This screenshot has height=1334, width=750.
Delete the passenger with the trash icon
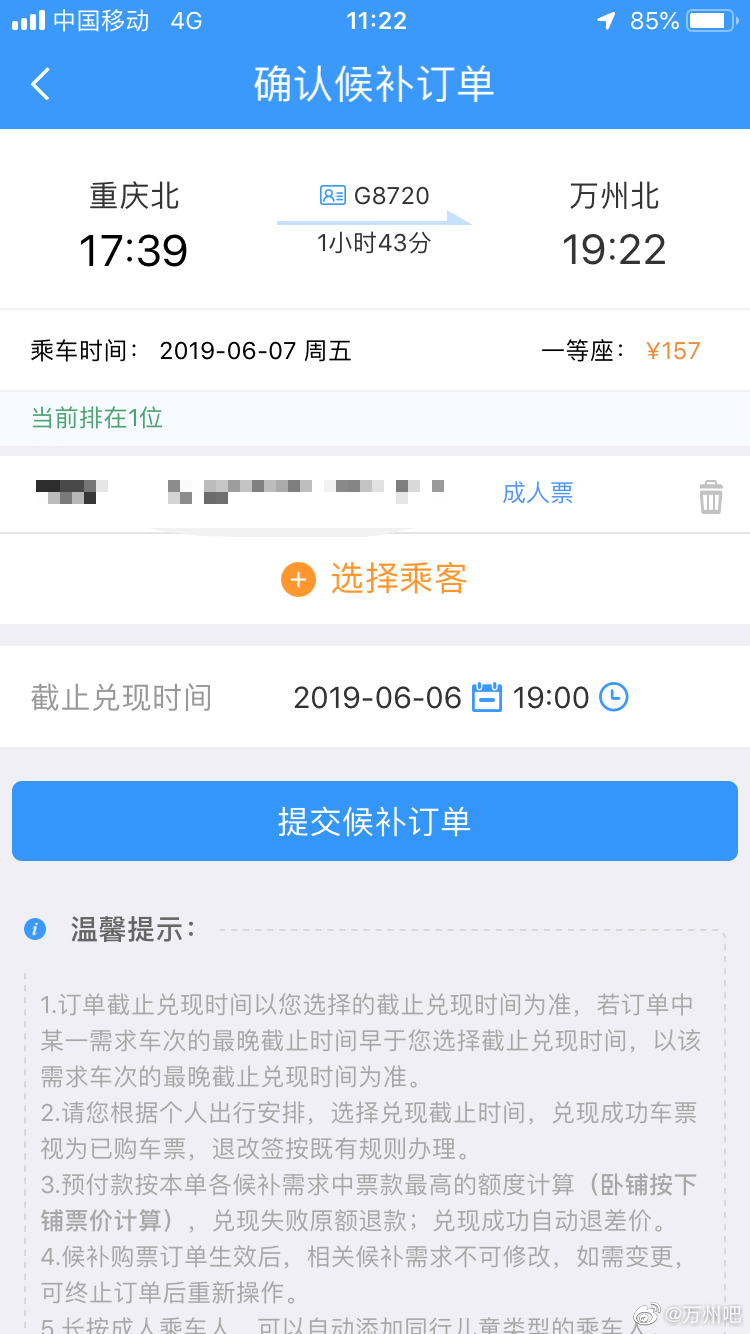[x=710, y=496]
